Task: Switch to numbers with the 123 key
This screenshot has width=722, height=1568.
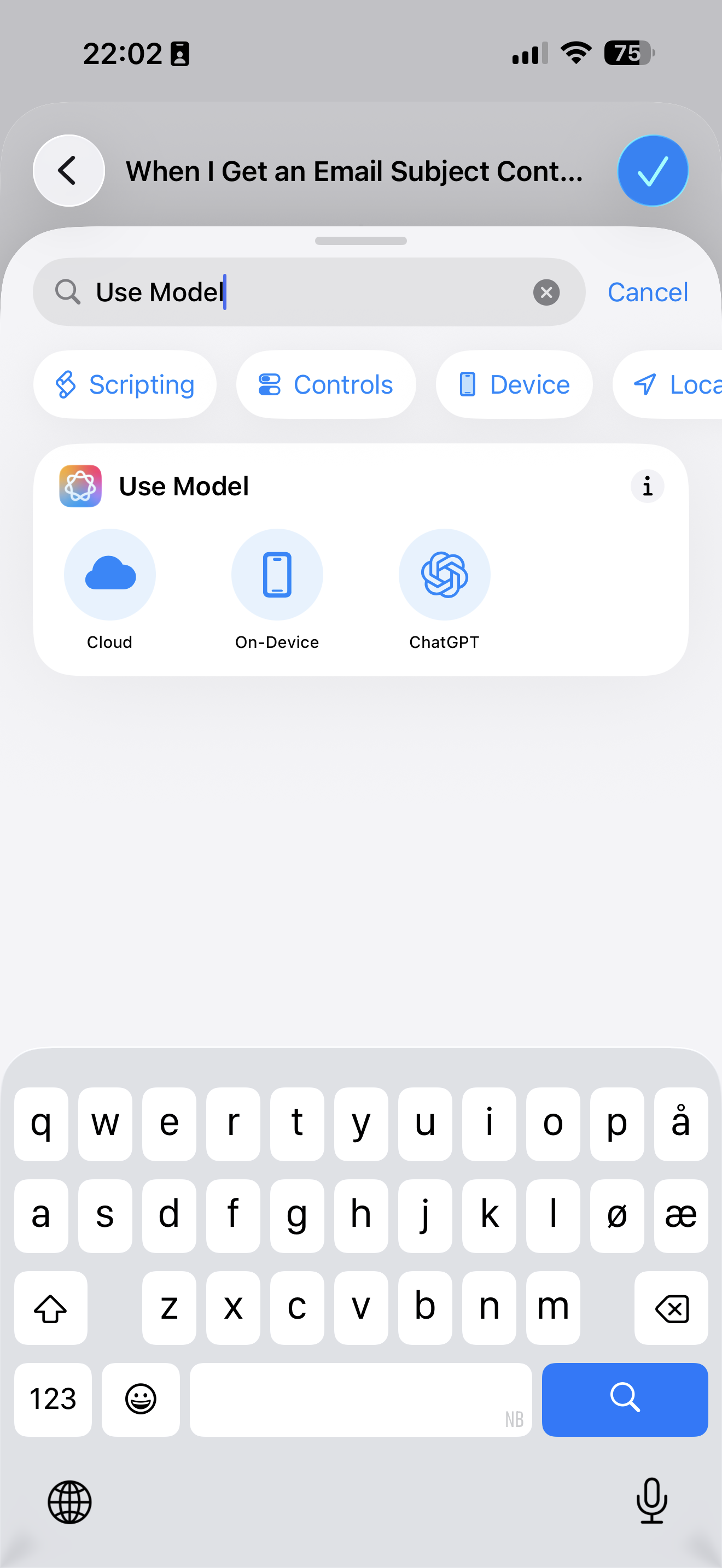Action: 53,1400
